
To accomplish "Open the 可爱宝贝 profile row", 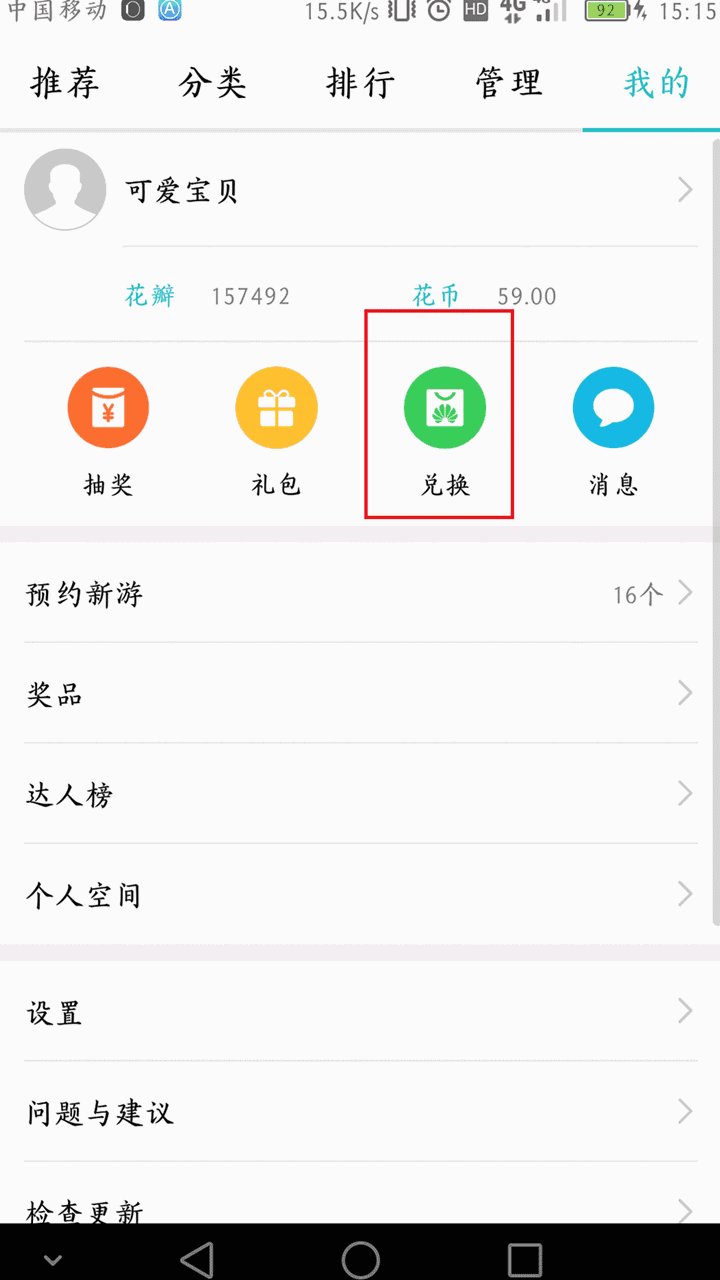I will (360, 190).
